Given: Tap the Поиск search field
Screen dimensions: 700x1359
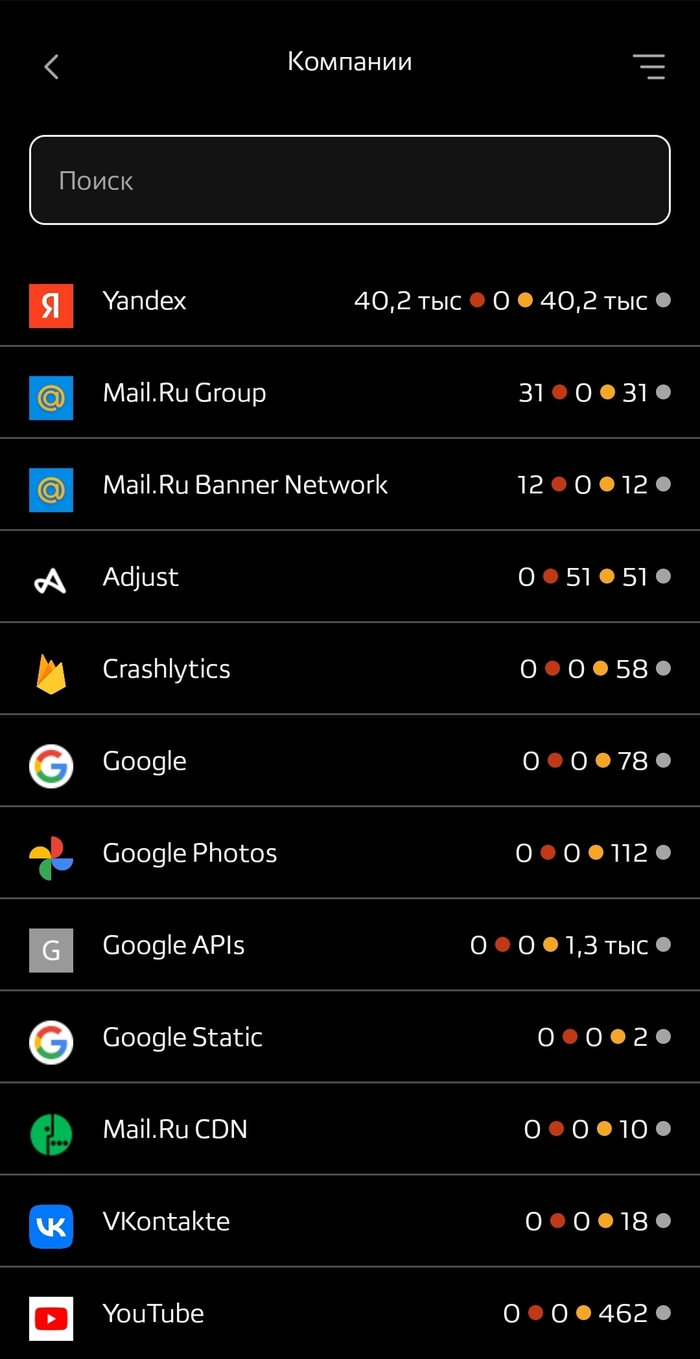Looking at the screenshot, I should [x=349, y=180].
